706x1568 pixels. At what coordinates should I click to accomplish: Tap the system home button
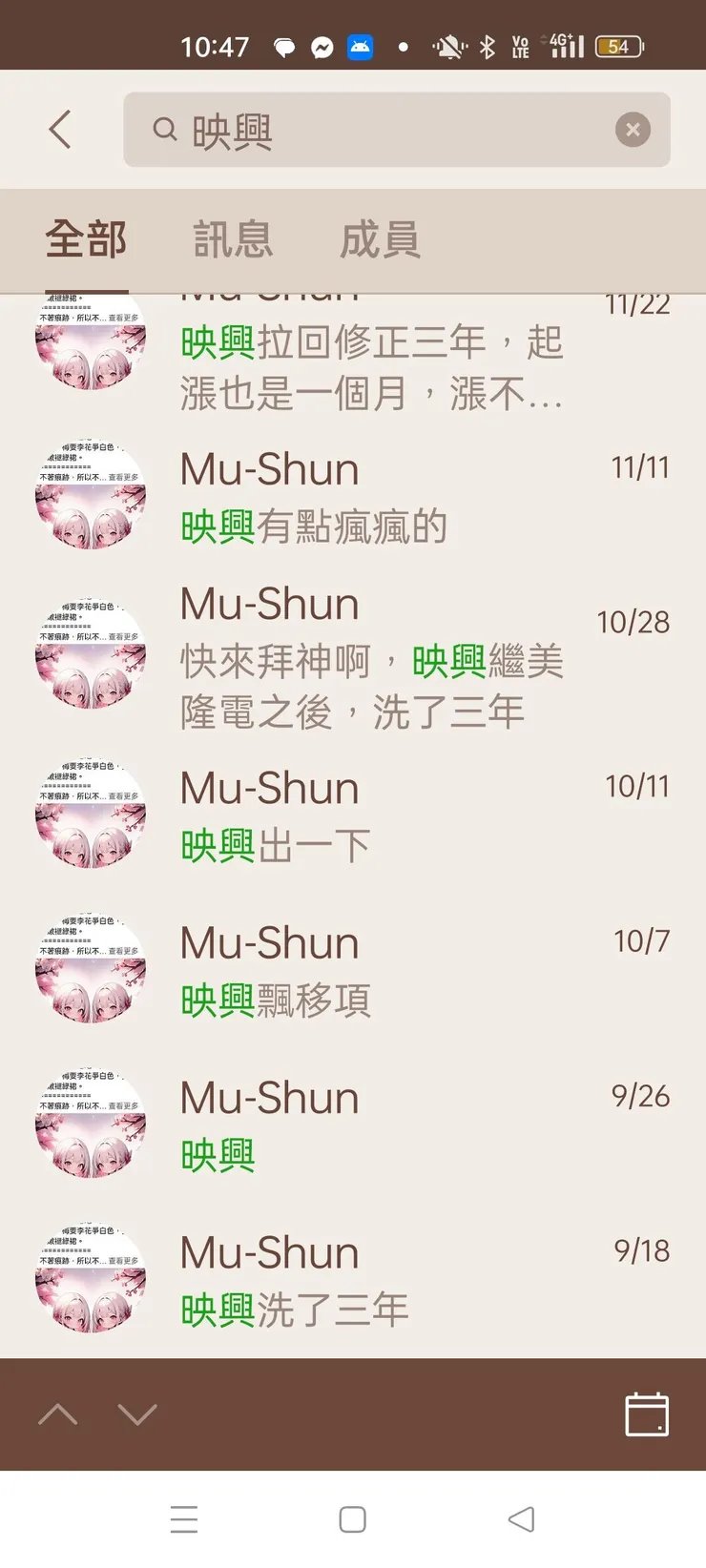353,1519
